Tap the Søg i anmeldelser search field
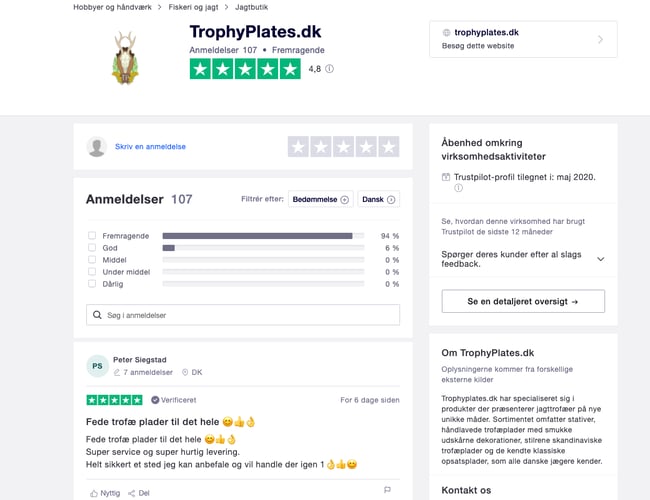This screenshot has height=500, width=650. (243, 315)
